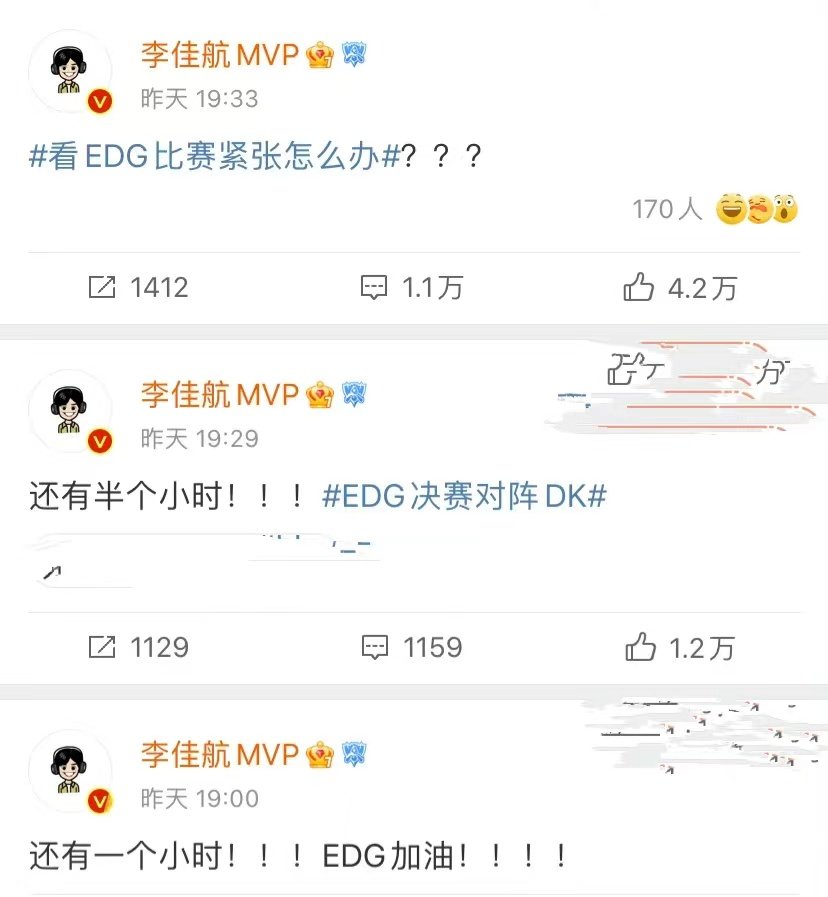Screen dimensions: 828x897
Task: Toggle the surprised emoji reaction on the first post
Action: coord(785,209)
